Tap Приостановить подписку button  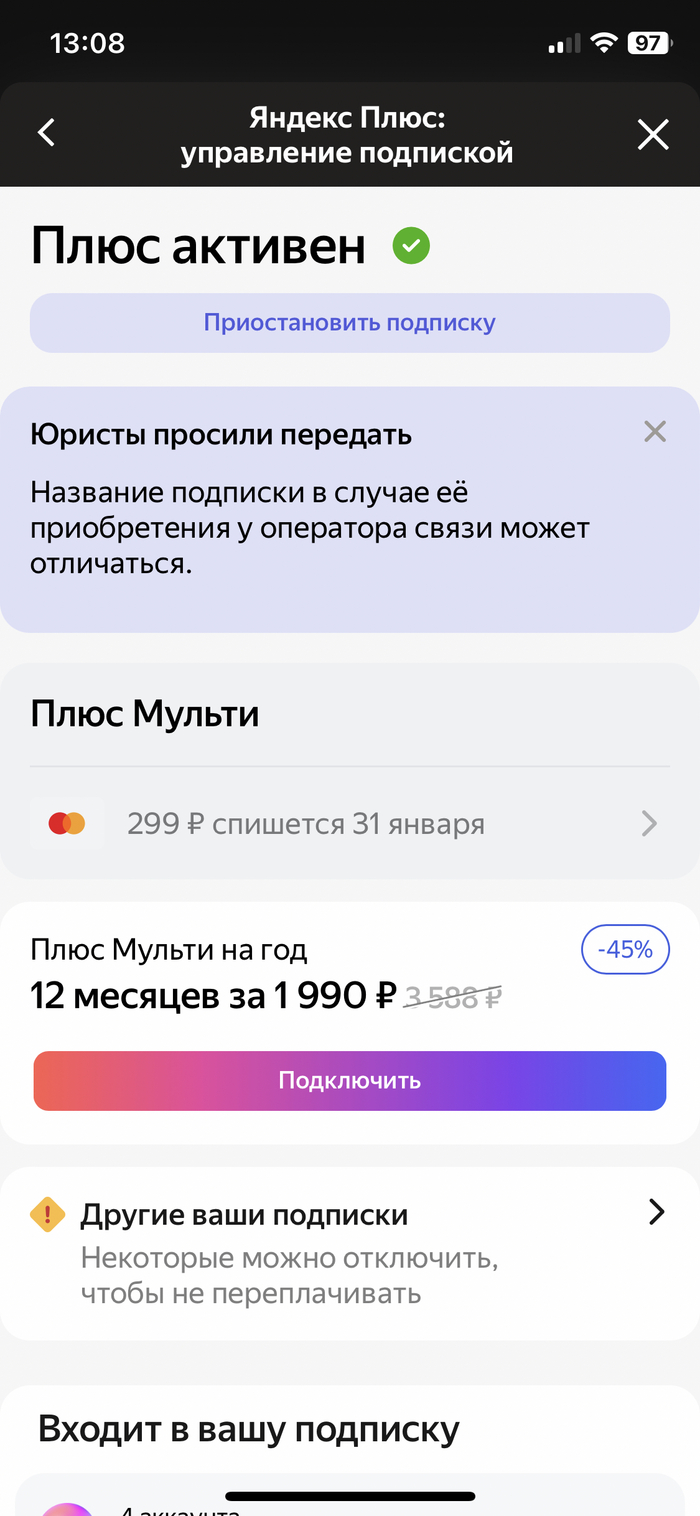tap(349, 323)
